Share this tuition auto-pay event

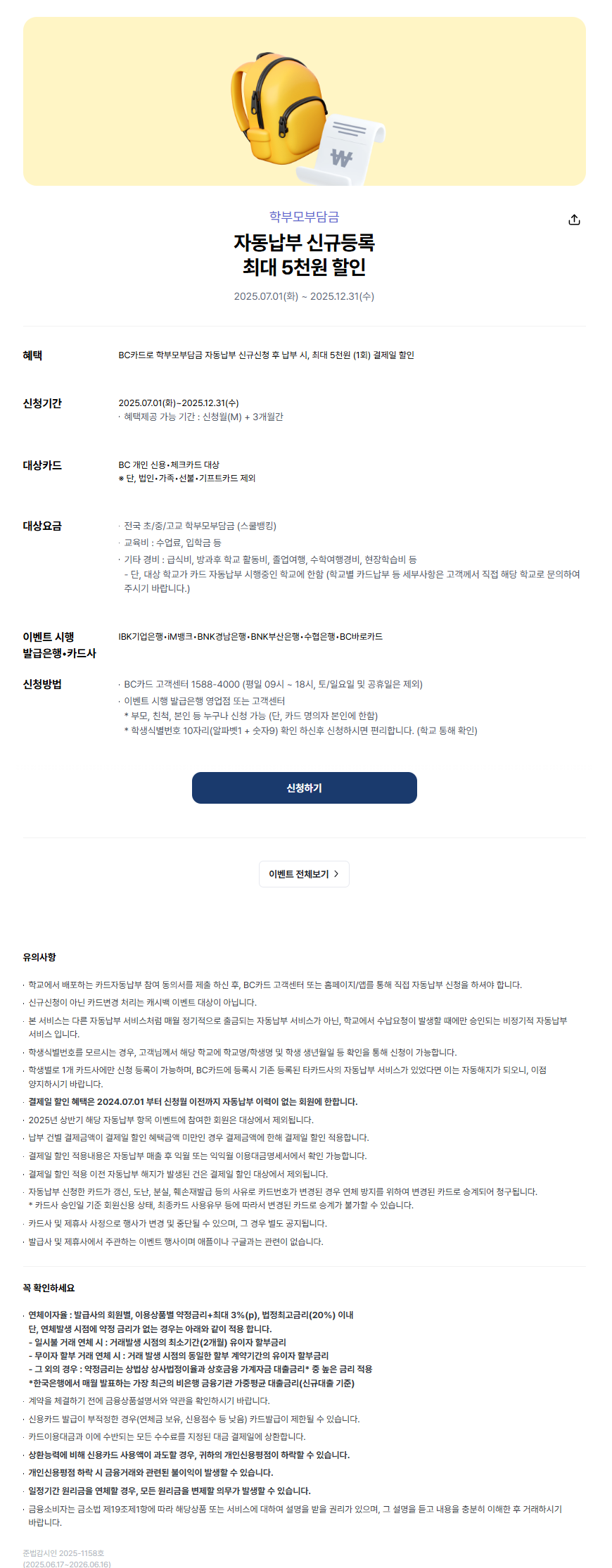[x=574, y=220]
